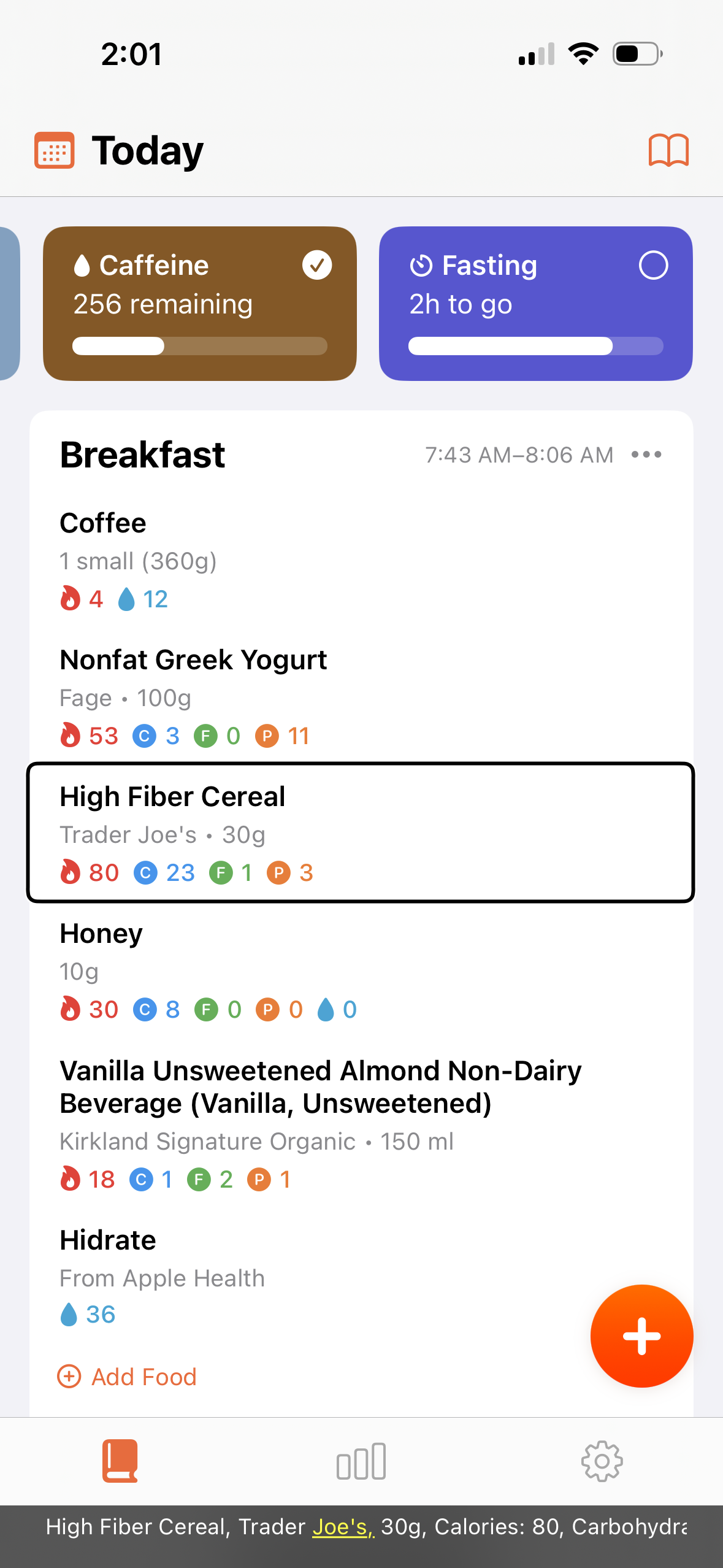Image resolution: width=723 pixels, height=1568 pixels.
Task: Tap the orange plus floating button
Action: click(641, 1335)
